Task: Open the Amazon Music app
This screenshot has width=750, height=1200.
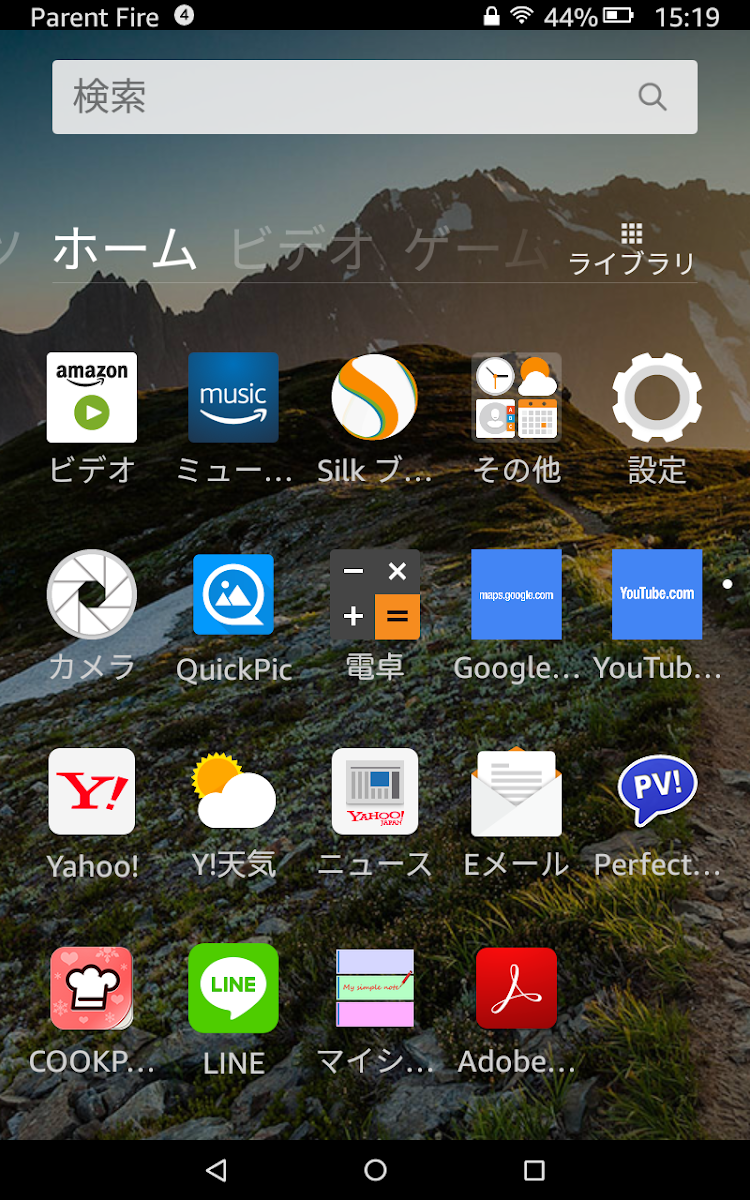Action: point(233,397)
